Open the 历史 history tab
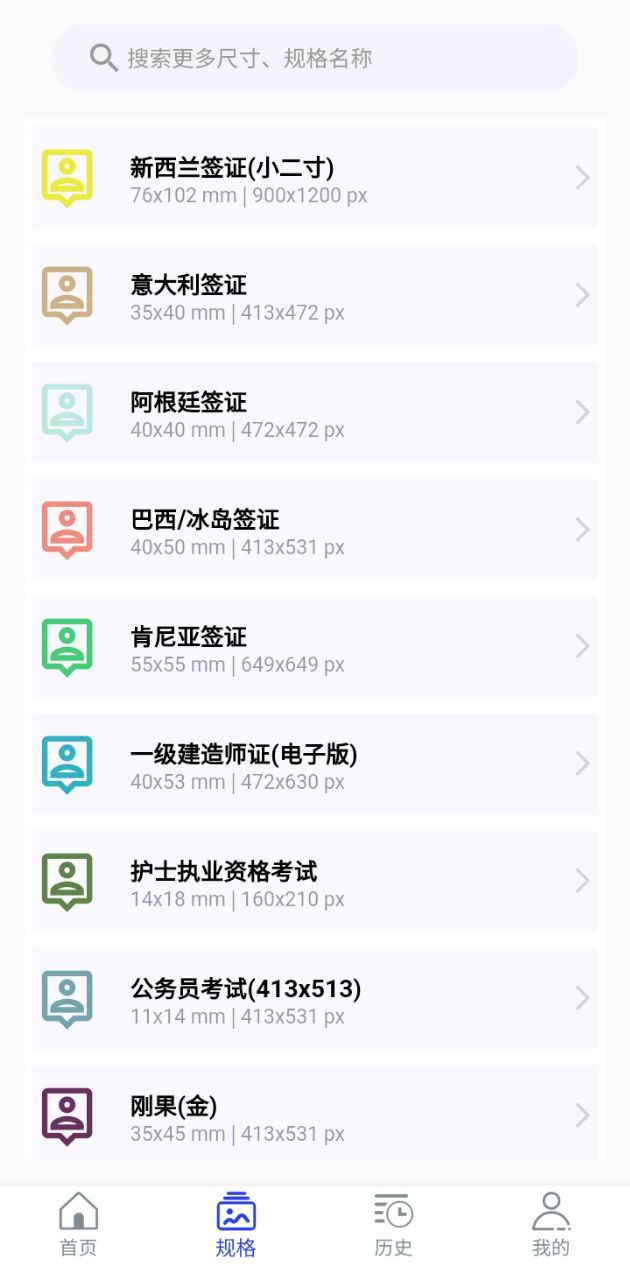 click(393, 1224)
